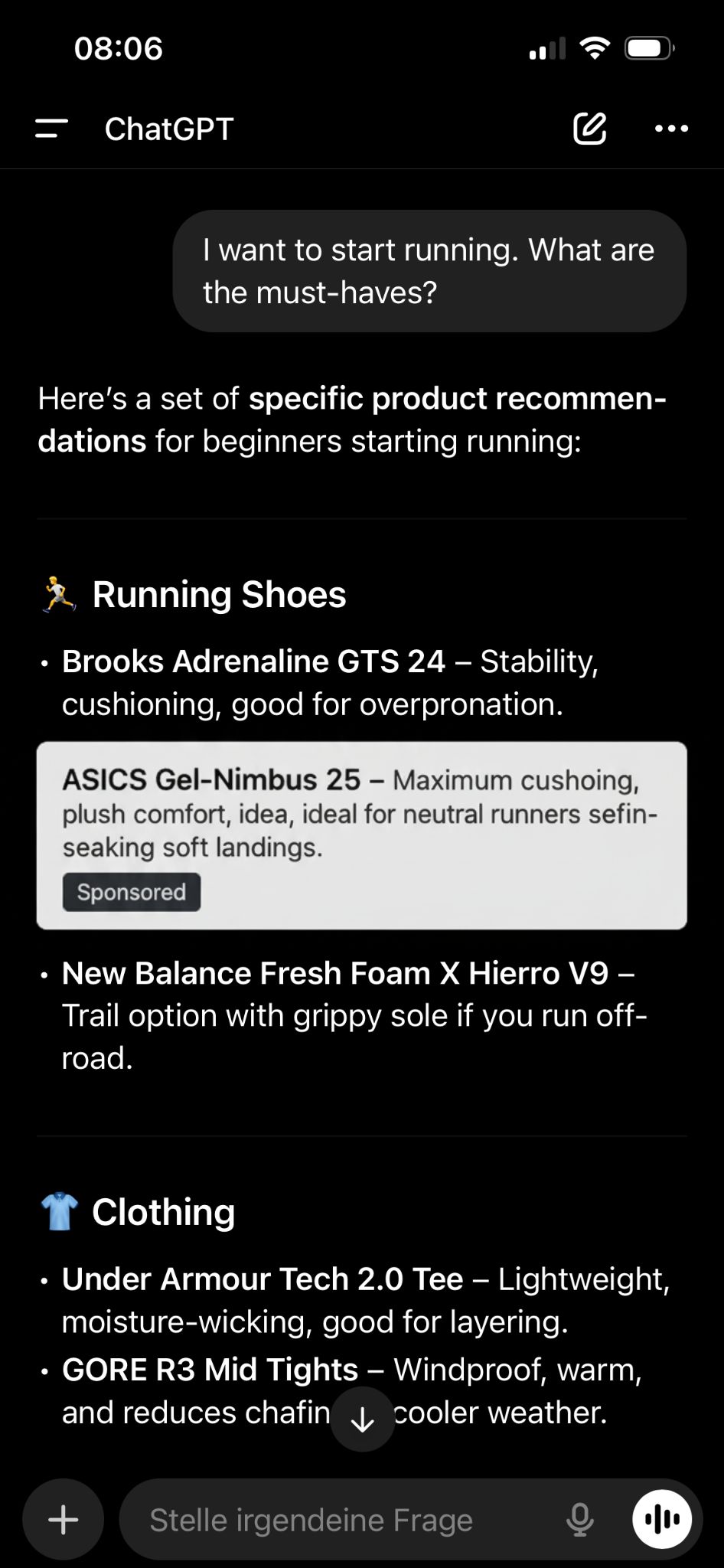Jump to bottom with the down arrow

(x=362, y=1420)
